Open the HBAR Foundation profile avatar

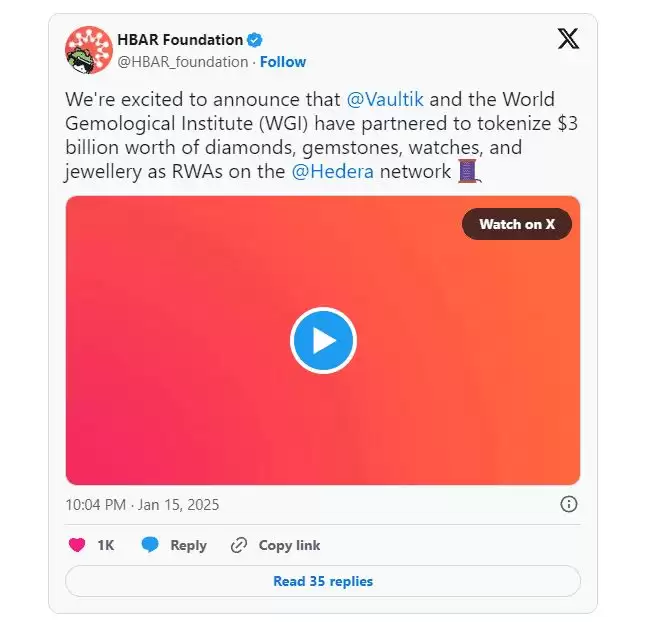click(x=88, y=50)
